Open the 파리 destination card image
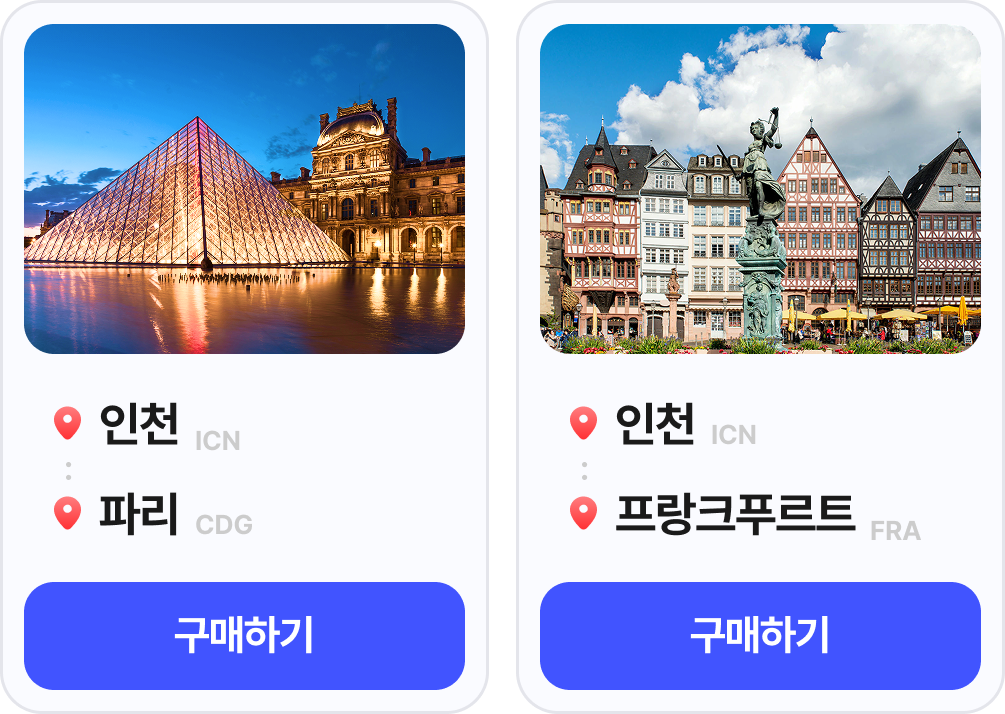 click(x=244, y=189)
